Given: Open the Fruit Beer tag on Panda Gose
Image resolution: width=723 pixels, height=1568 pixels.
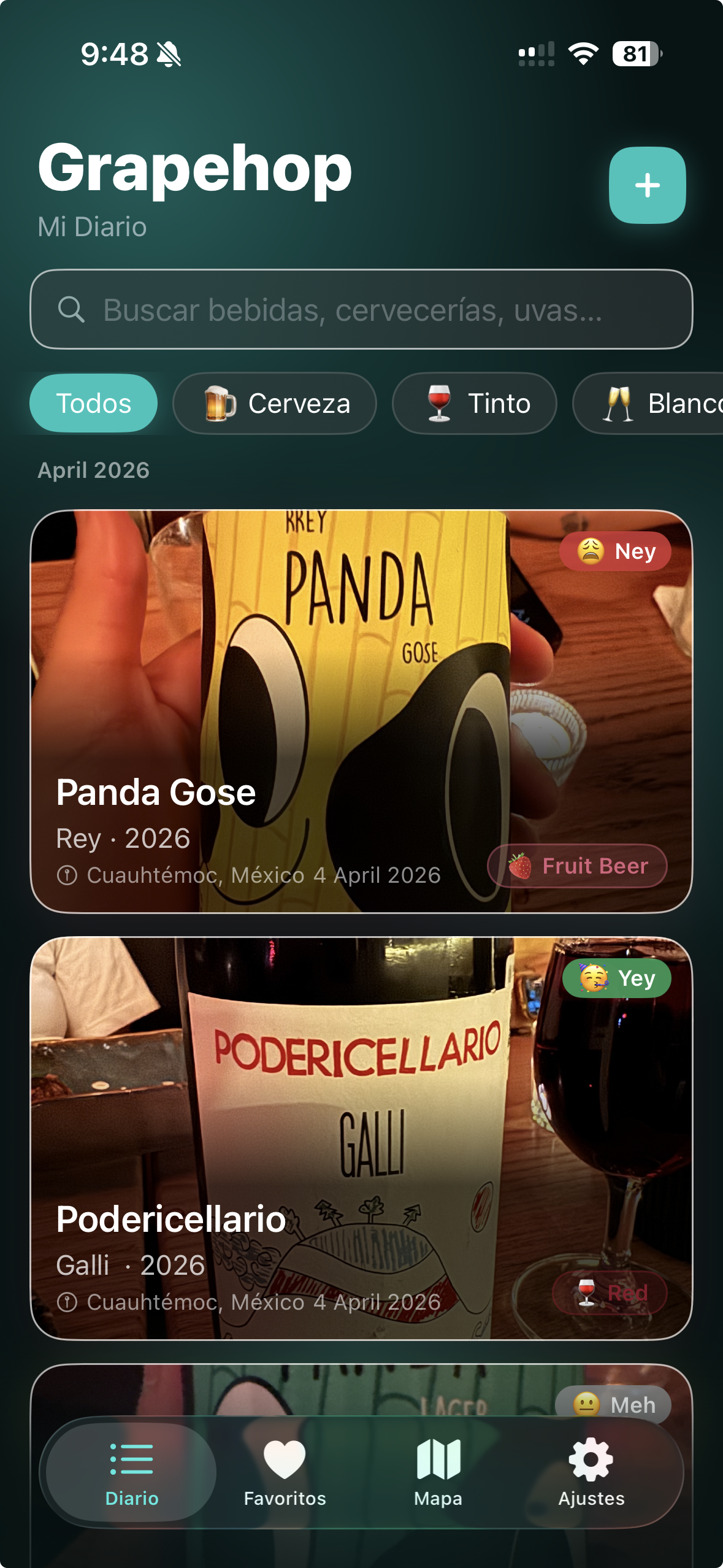Looking at the screenshot, I should pyautogui.click(x=576, y=866).
